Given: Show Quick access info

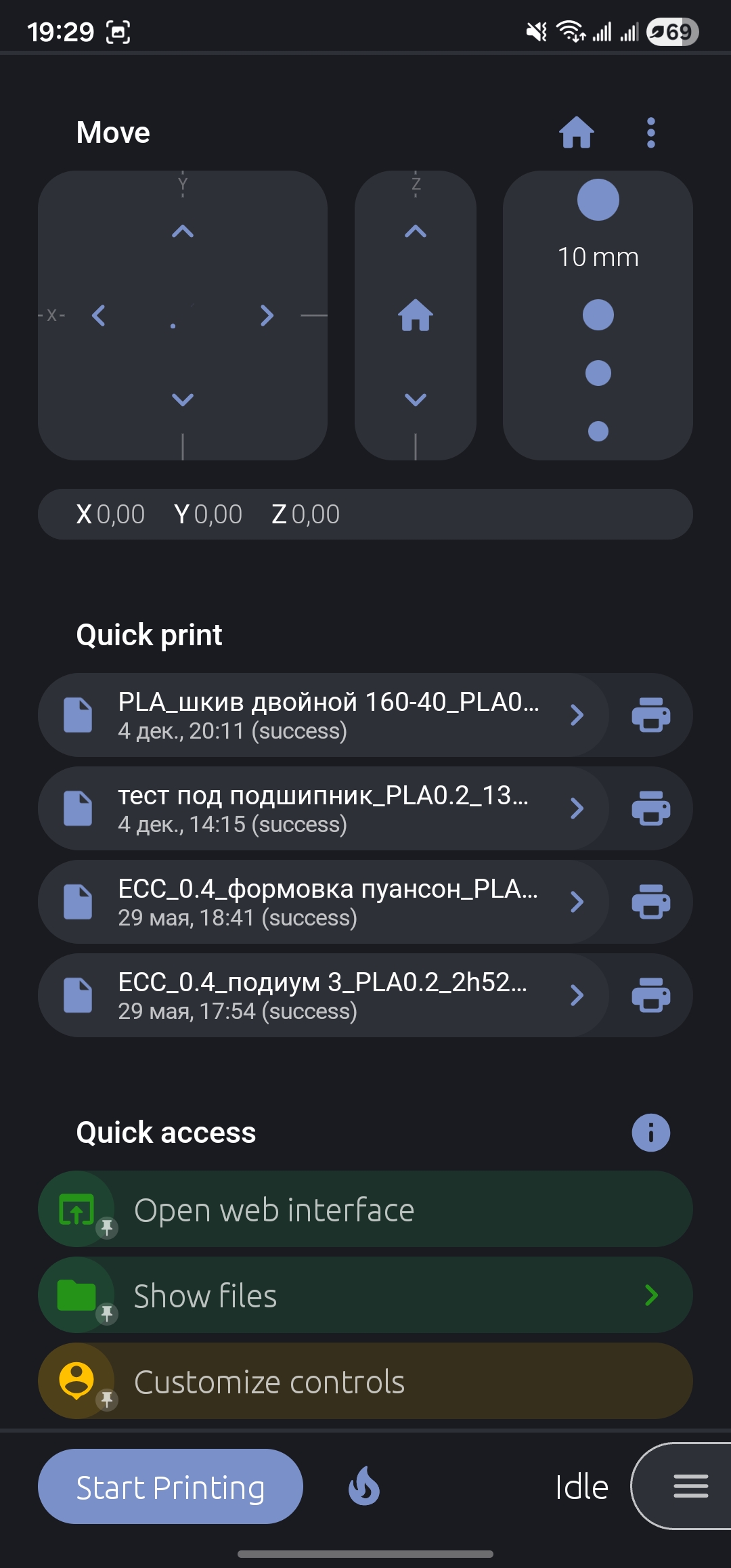Looking at the screenshot, I should 651,1133.
